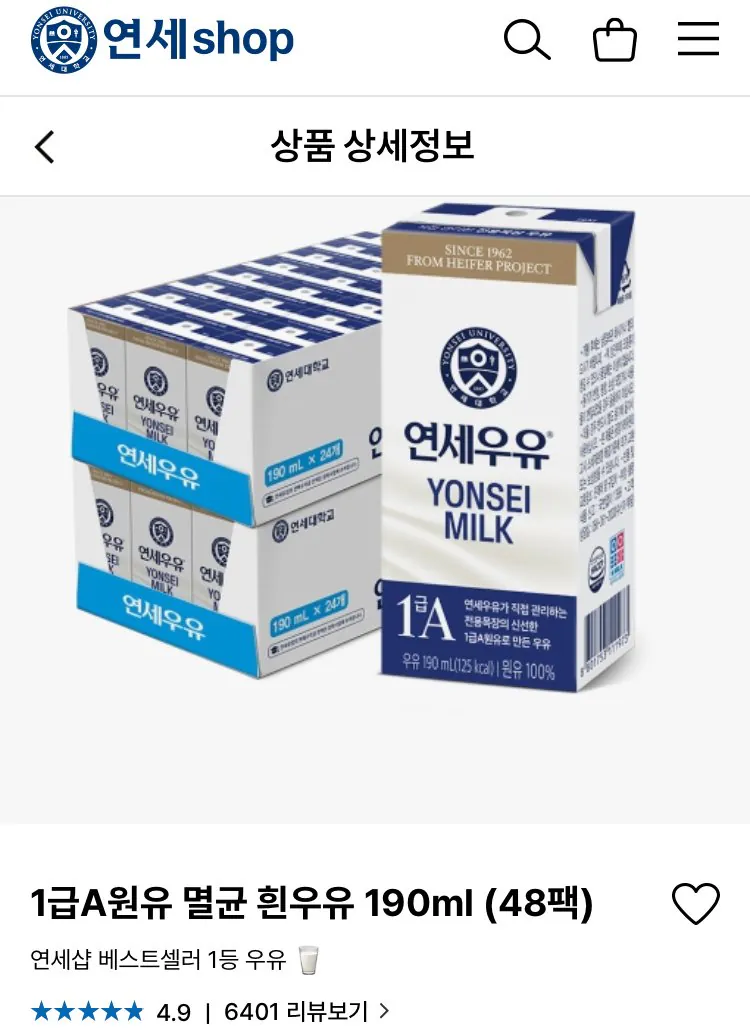Viewport: 750px width, 1035px height.
Task: Open the hamburger menu
Action: click(x=698, y=40)
